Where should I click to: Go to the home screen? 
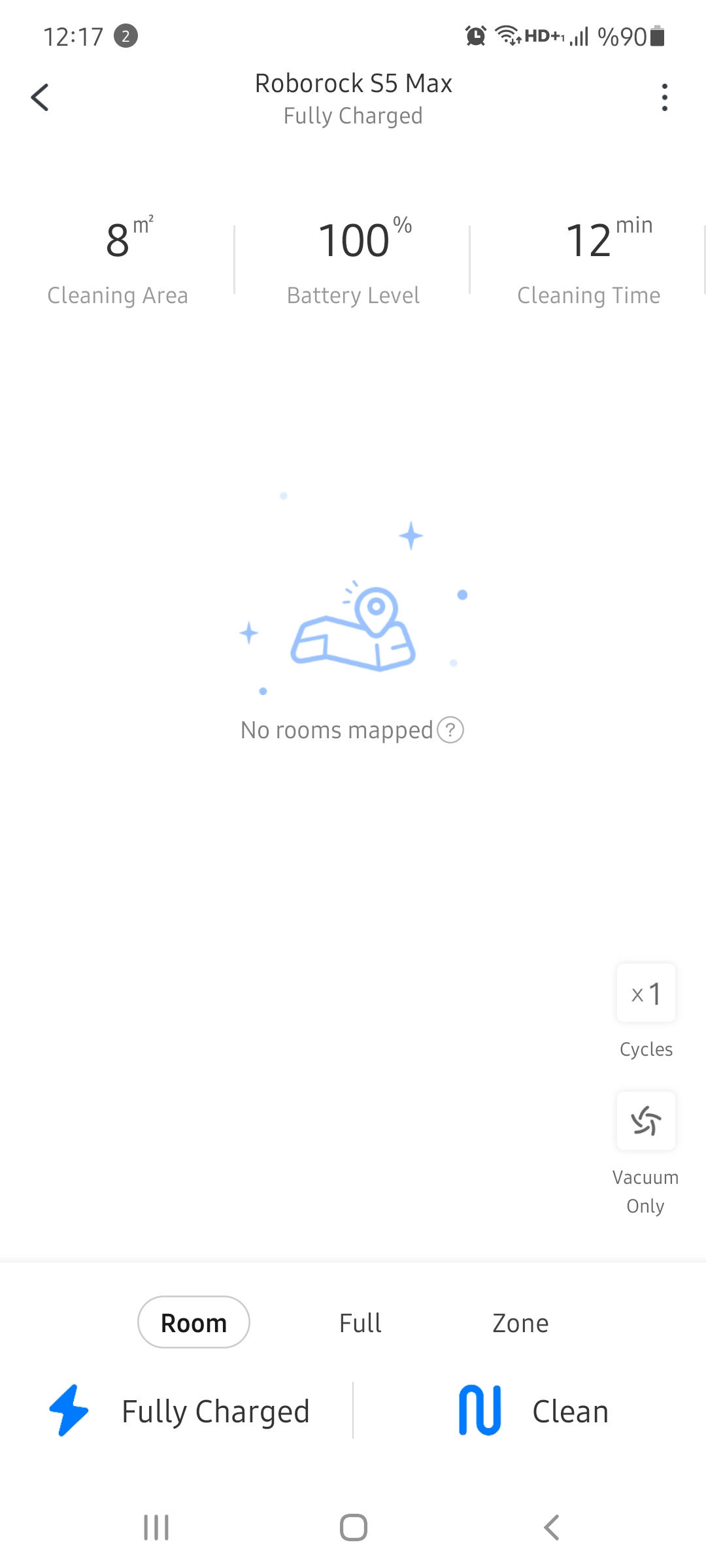(x=354, y=1527)
